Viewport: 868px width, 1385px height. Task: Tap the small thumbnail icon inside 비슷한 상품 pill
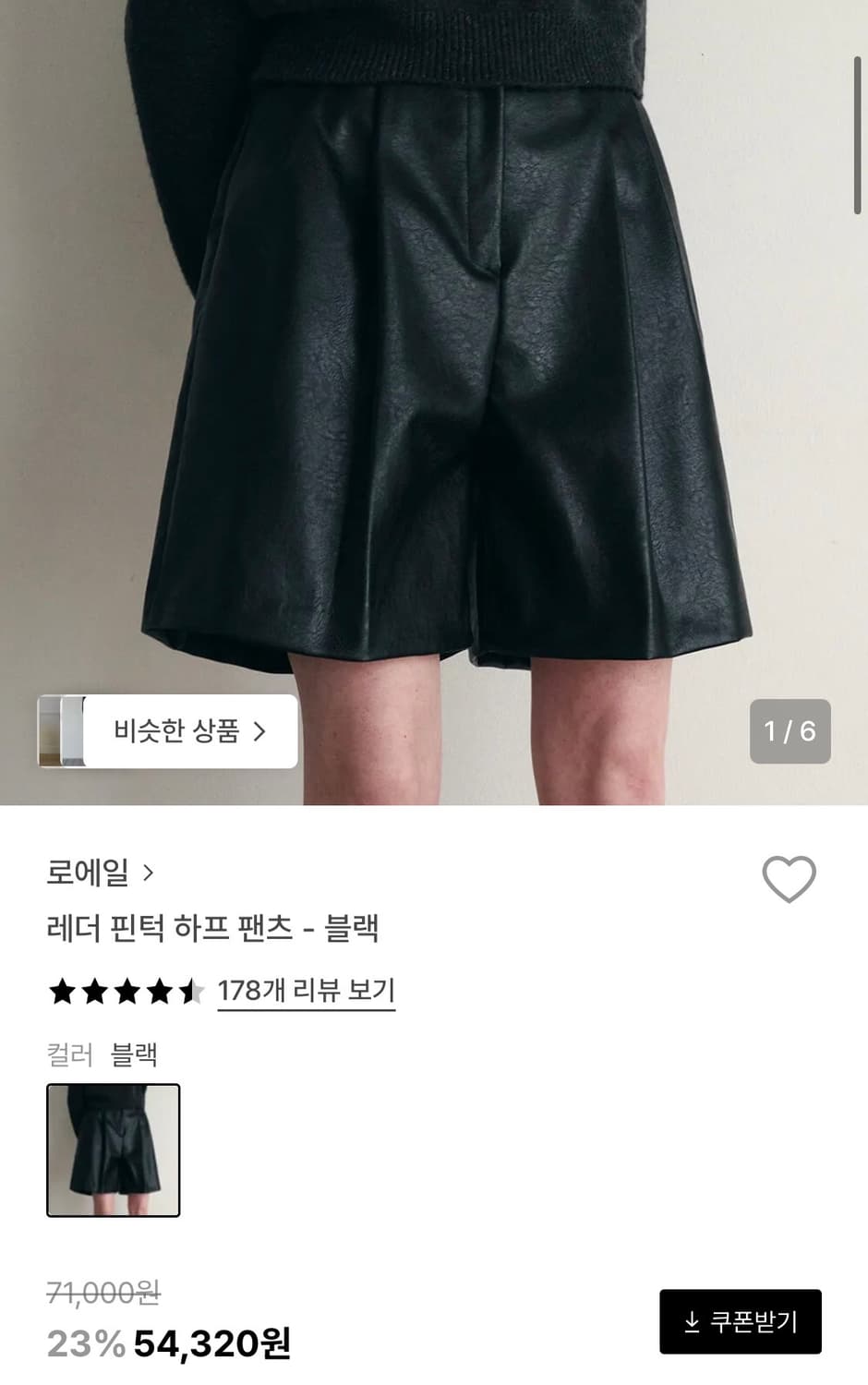[63, 732]
